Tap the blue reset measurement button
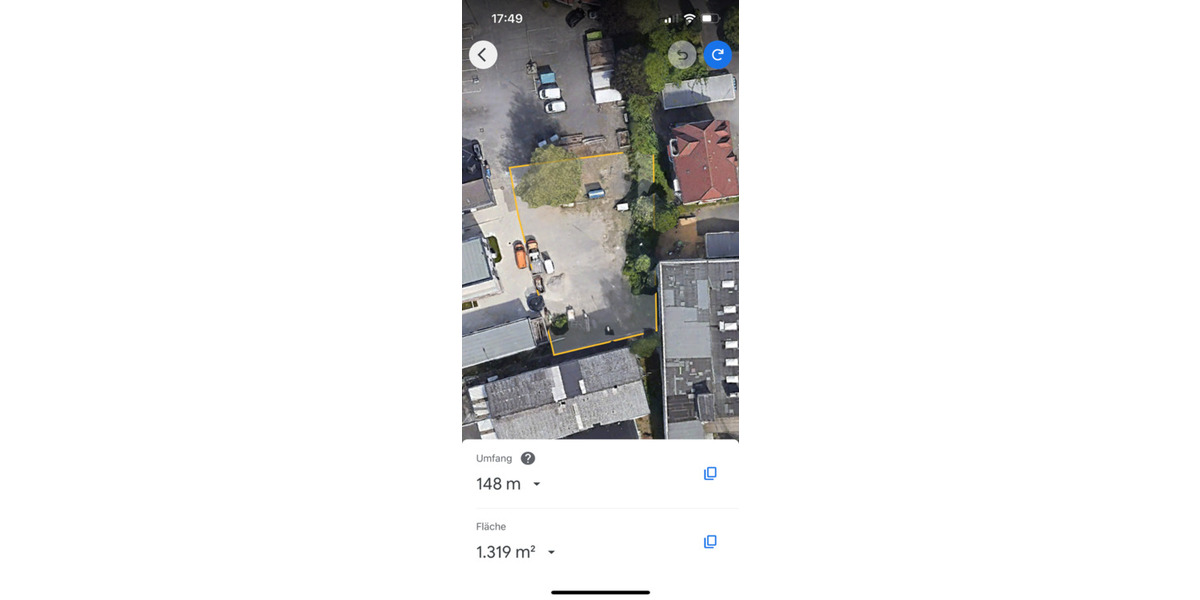 [x=717, y=55]
